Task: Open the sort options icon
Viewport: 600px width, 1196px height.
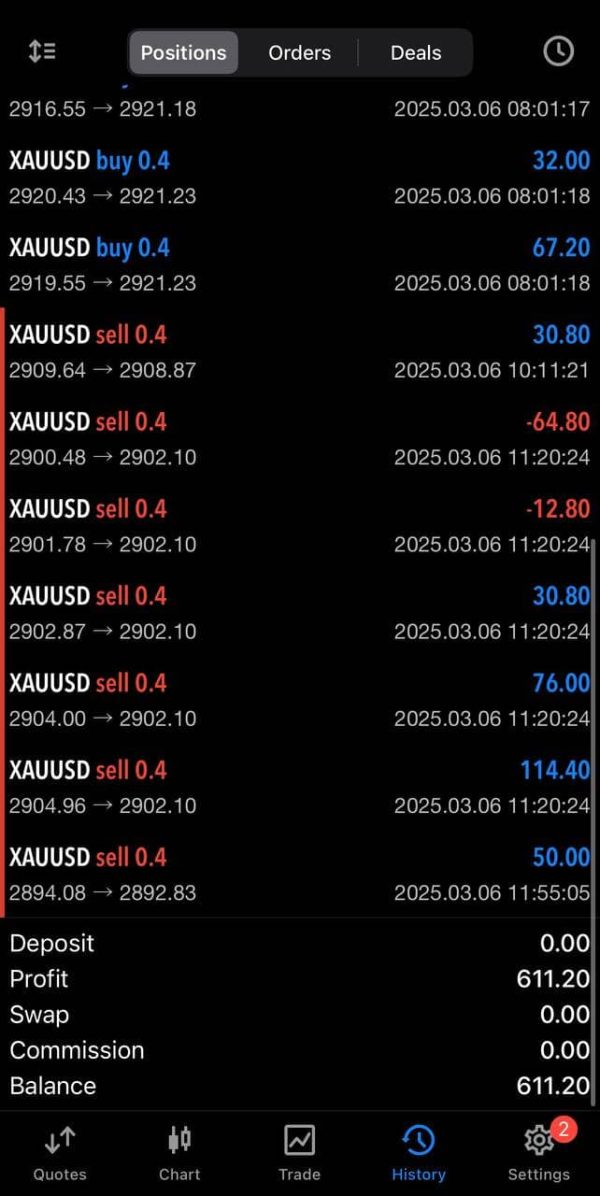Action: pos(41,52)
